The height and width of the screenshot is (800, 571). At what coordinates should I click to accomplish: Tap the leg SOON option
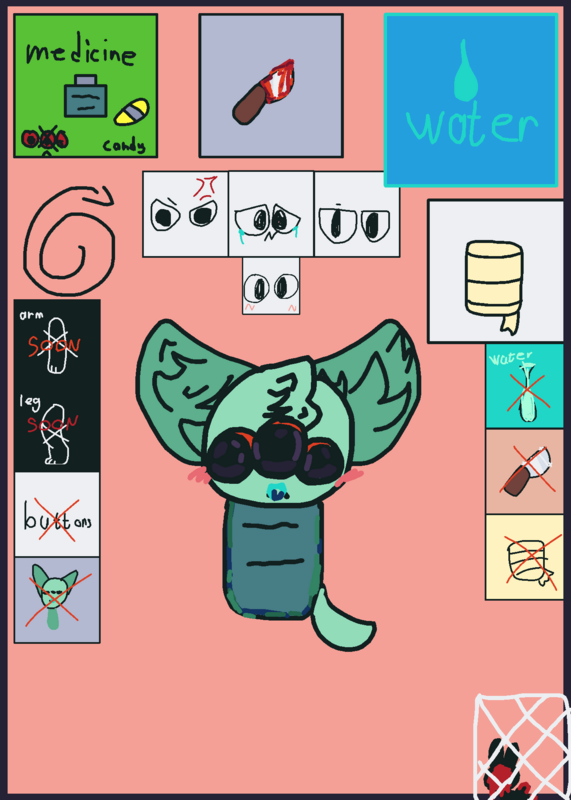(x=57, y=429)
